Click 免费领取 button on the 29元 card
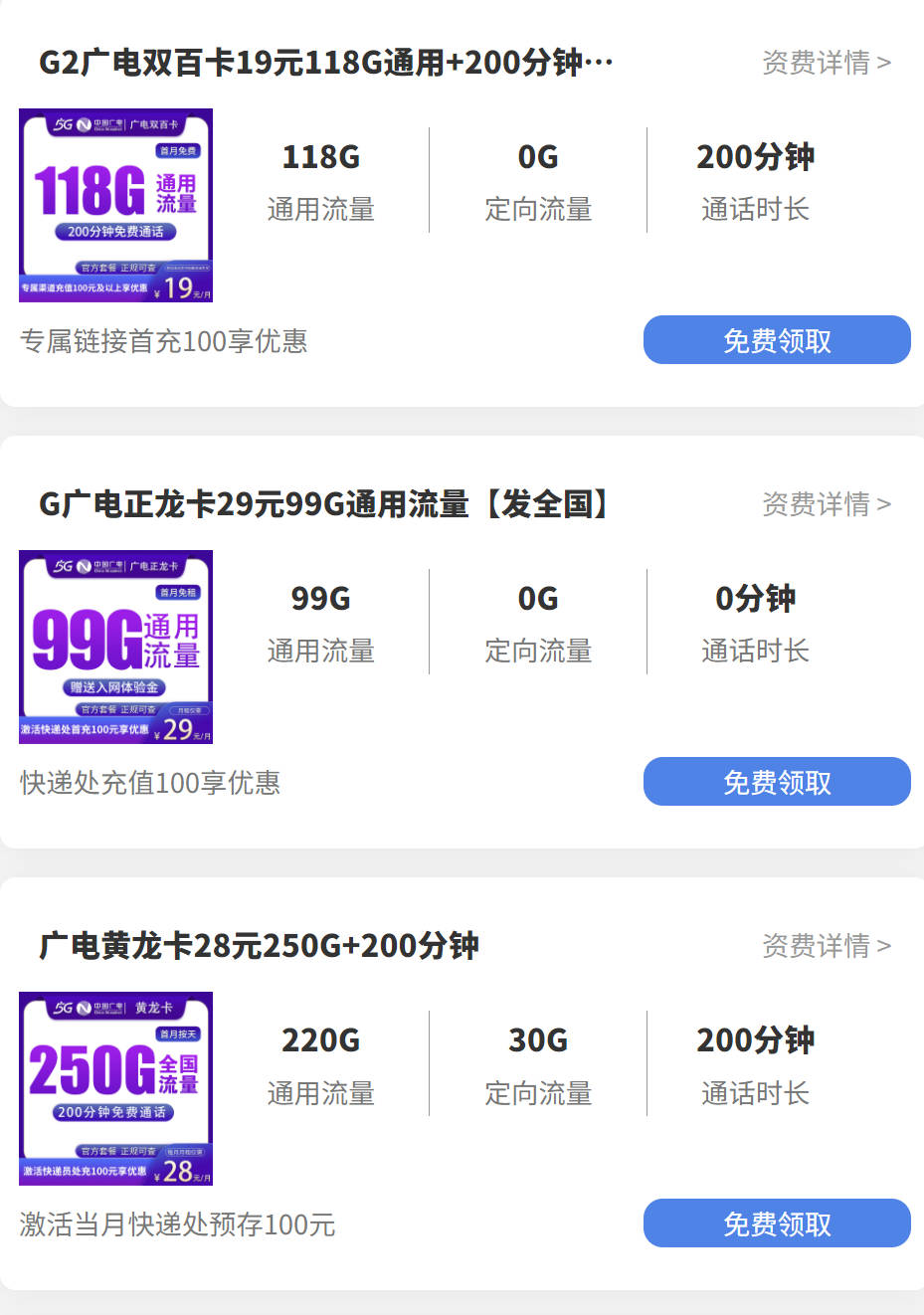924x1315 pixels. pyautogui.click(x=777, y=781)
